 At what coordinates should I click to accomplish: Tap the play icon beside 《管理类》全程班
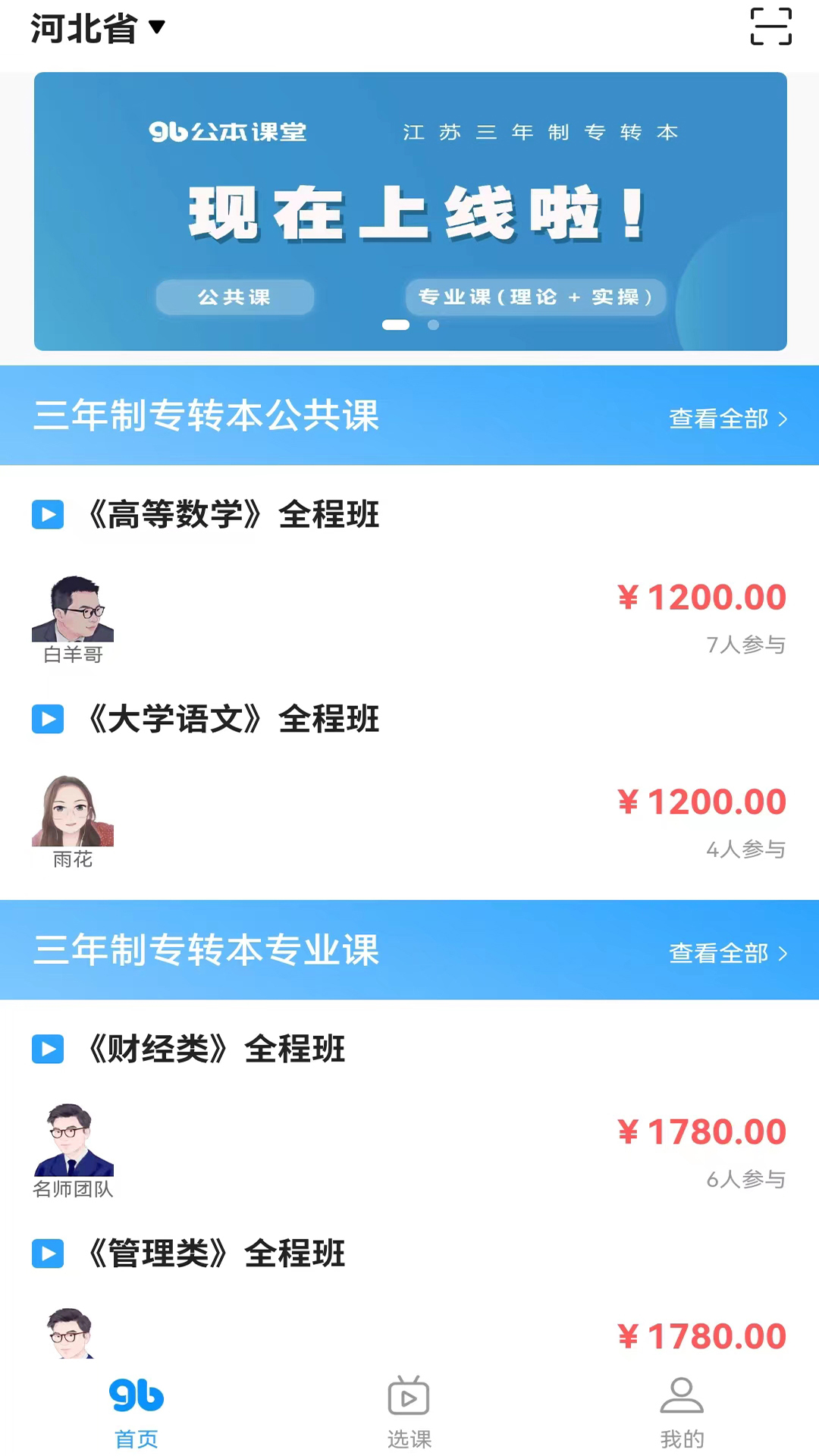click(x=48, y=1254)
